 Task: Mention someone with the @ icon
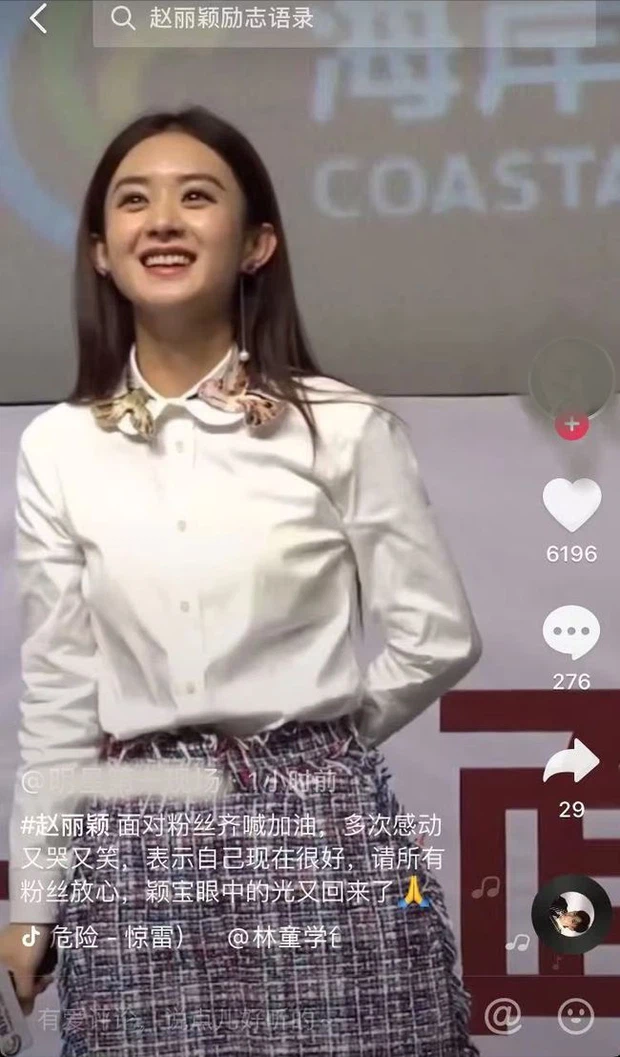coord(503,1017)
